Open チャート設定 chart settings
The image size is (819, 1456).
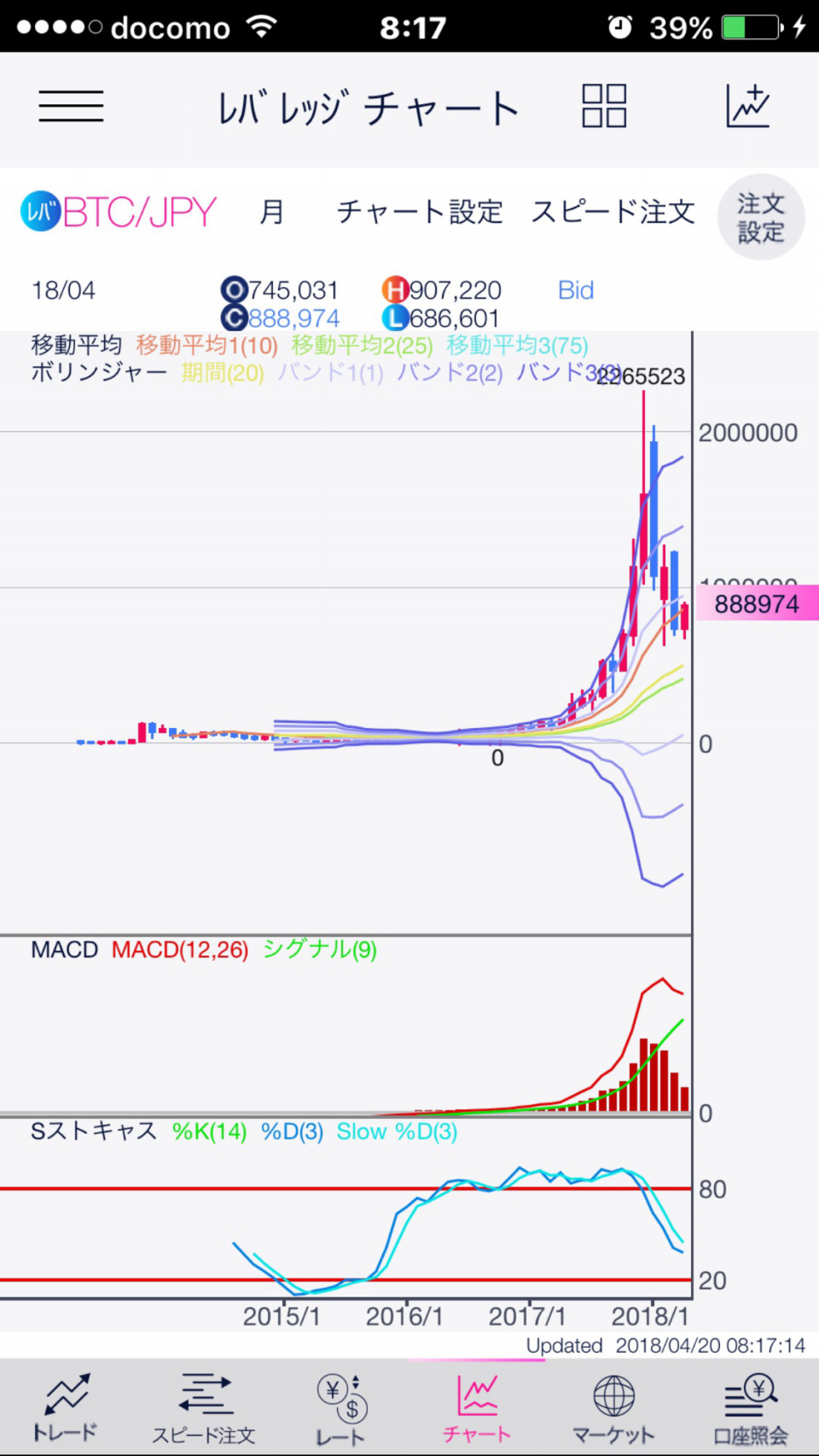click(420, 212)
